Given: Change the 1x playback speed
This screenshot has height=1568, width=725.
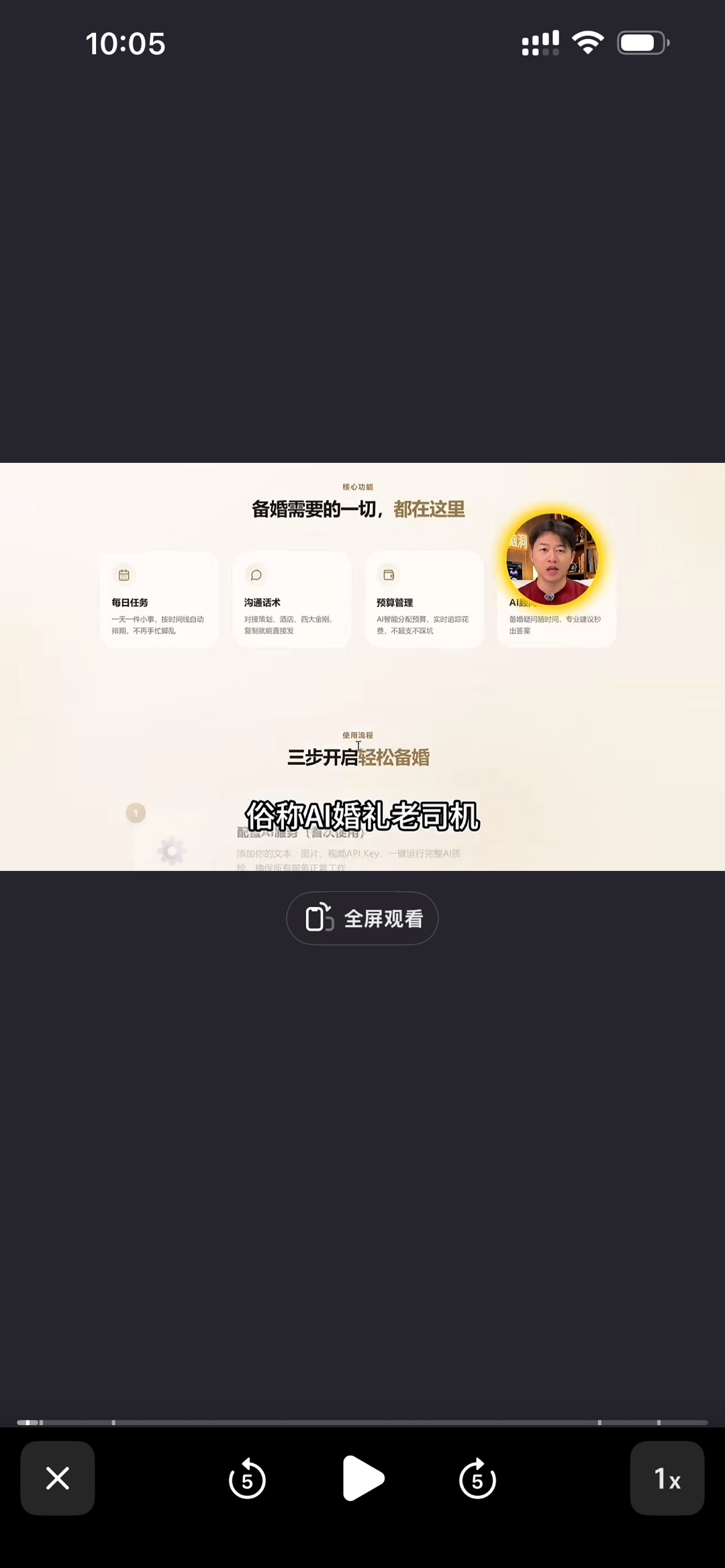Looking at the screenshot, I should click(x=667, y=1478).
